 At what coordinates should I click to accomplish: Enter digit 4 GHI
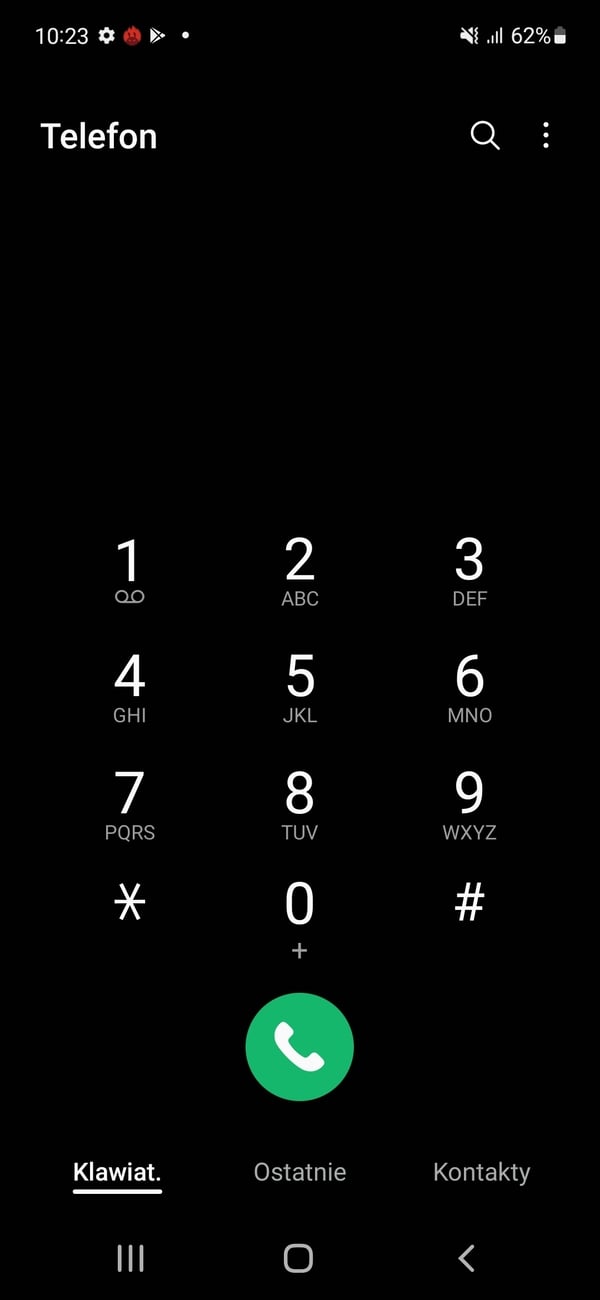click(130, 688)
